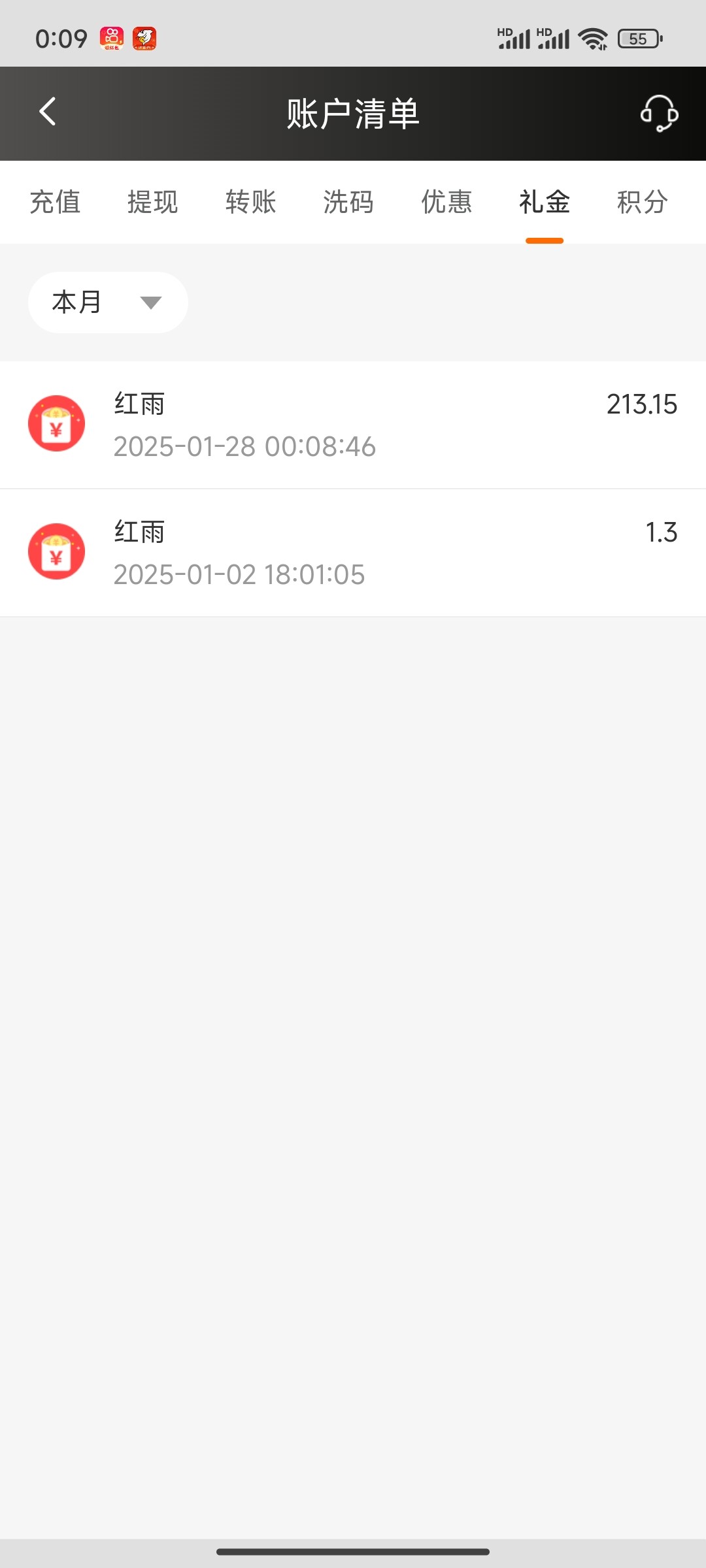Image resolution: width=706 pixels, height=1568 pixels.
Task: Open the 红雨 record of 213.15
Action: click(353, 425)
